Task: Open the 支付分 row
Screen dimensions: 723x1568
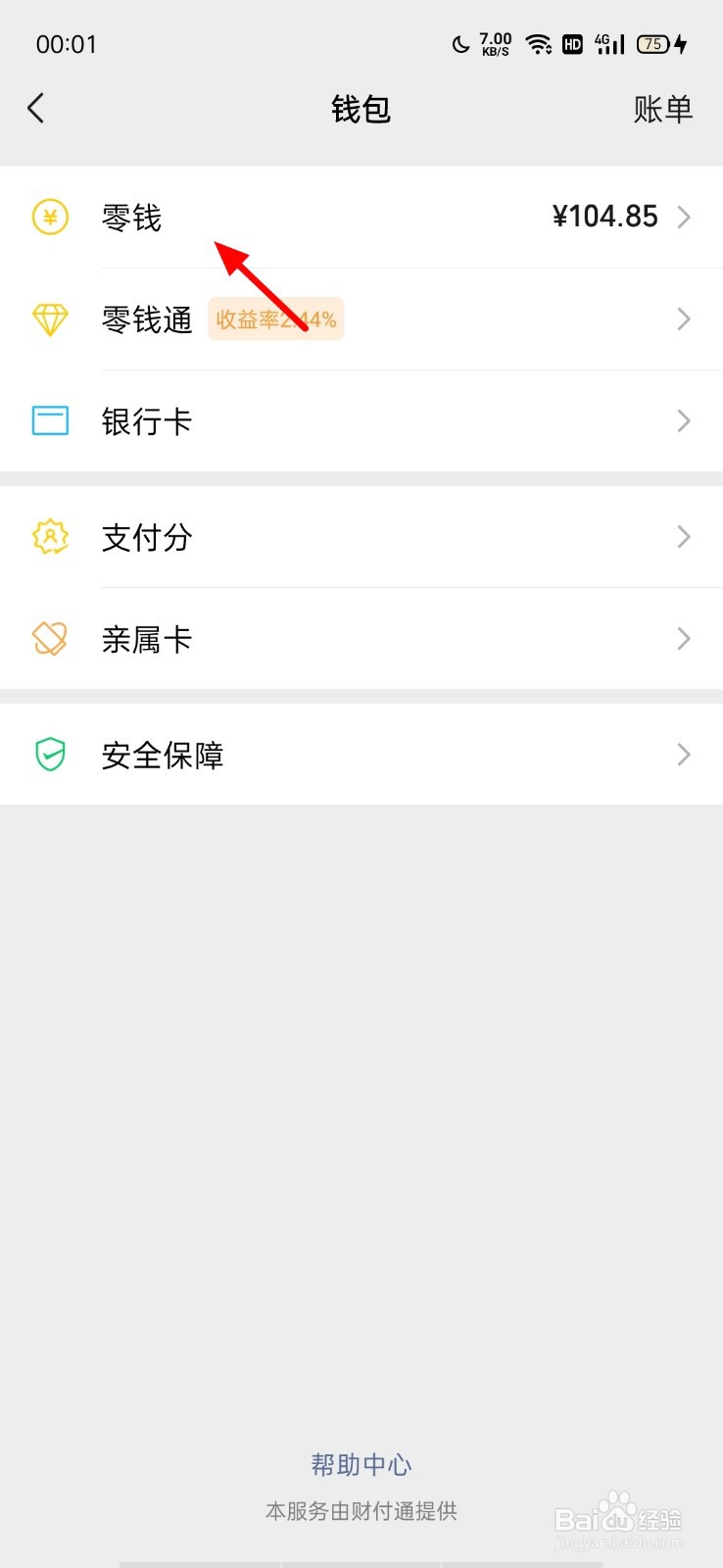Action: 361,537
